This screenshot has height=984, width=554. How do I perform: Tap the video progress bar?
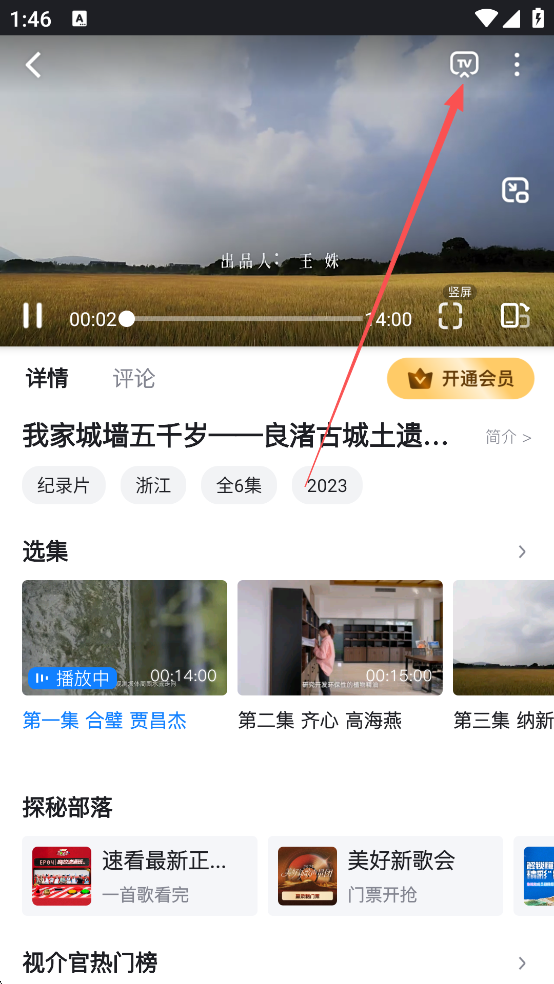[245, 319]
